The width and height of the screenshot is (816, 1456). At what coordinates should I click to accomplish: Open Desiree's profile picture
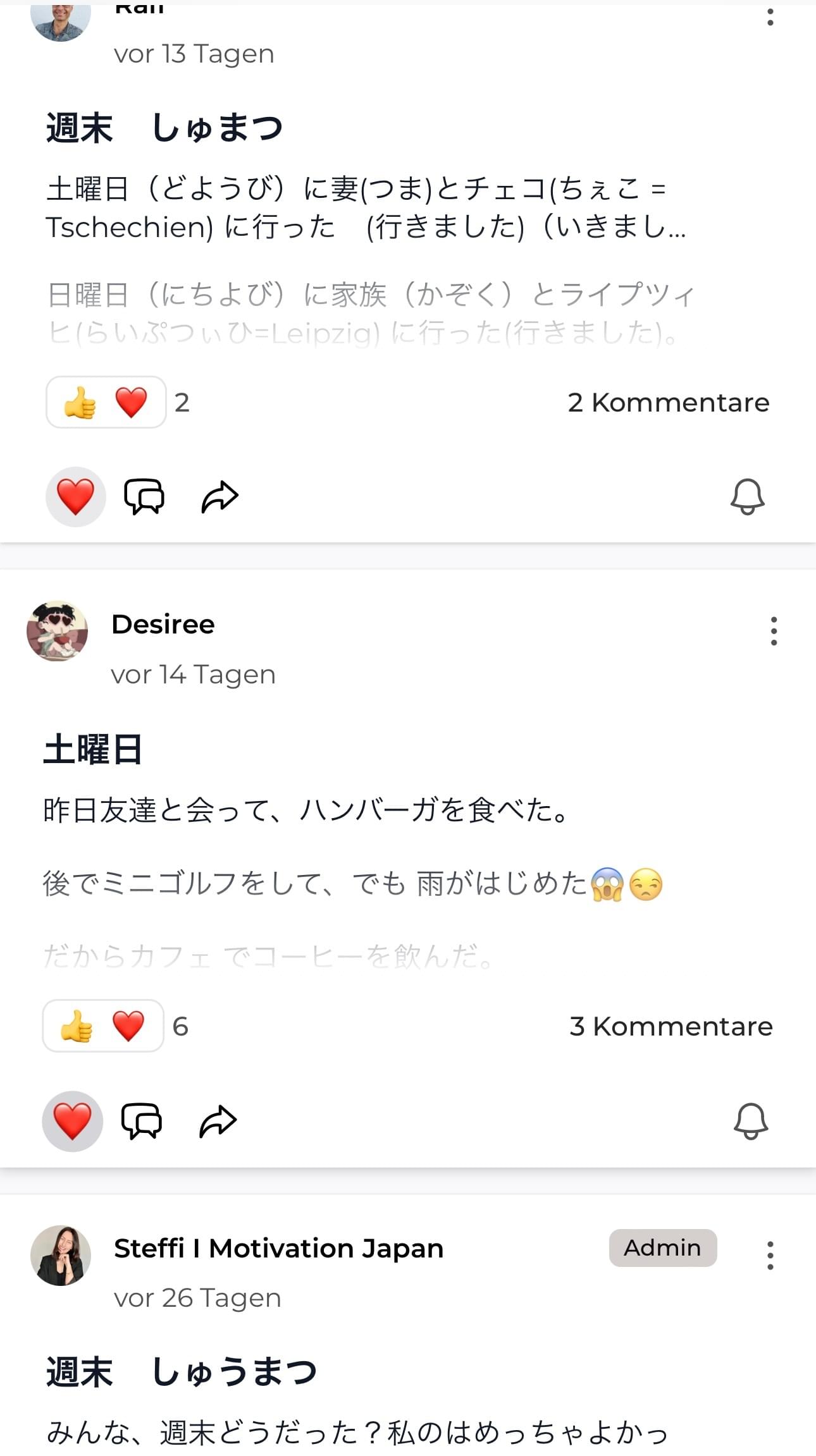[58, 631]
